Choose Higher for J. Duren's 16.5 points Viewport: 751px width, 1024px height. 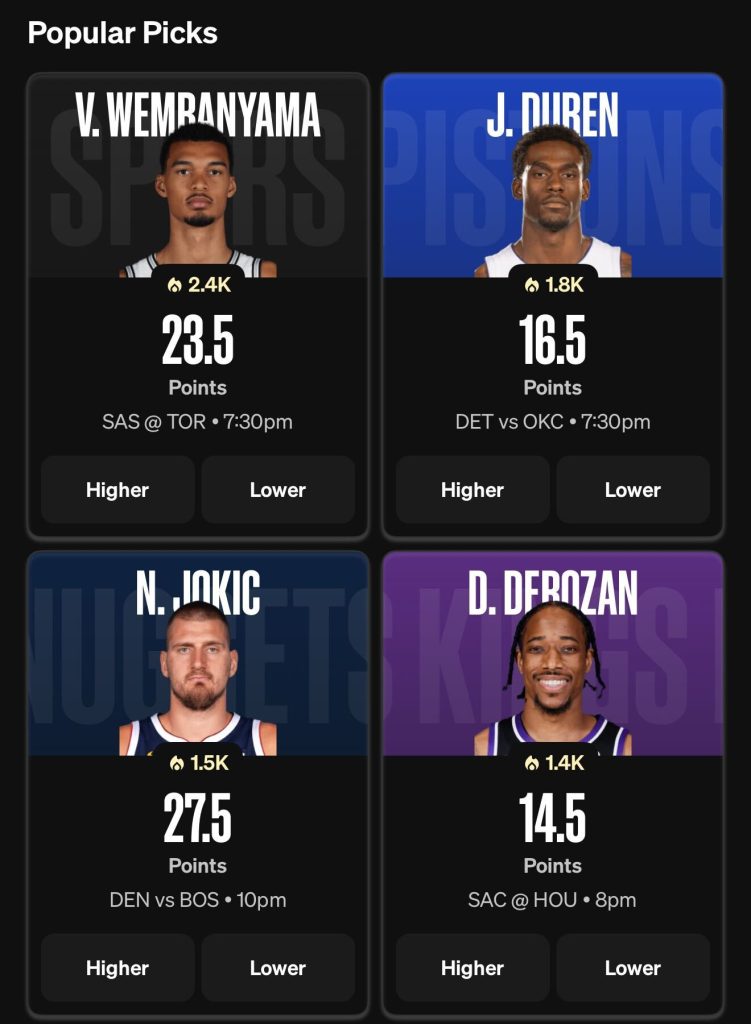(x=473, y=490)
